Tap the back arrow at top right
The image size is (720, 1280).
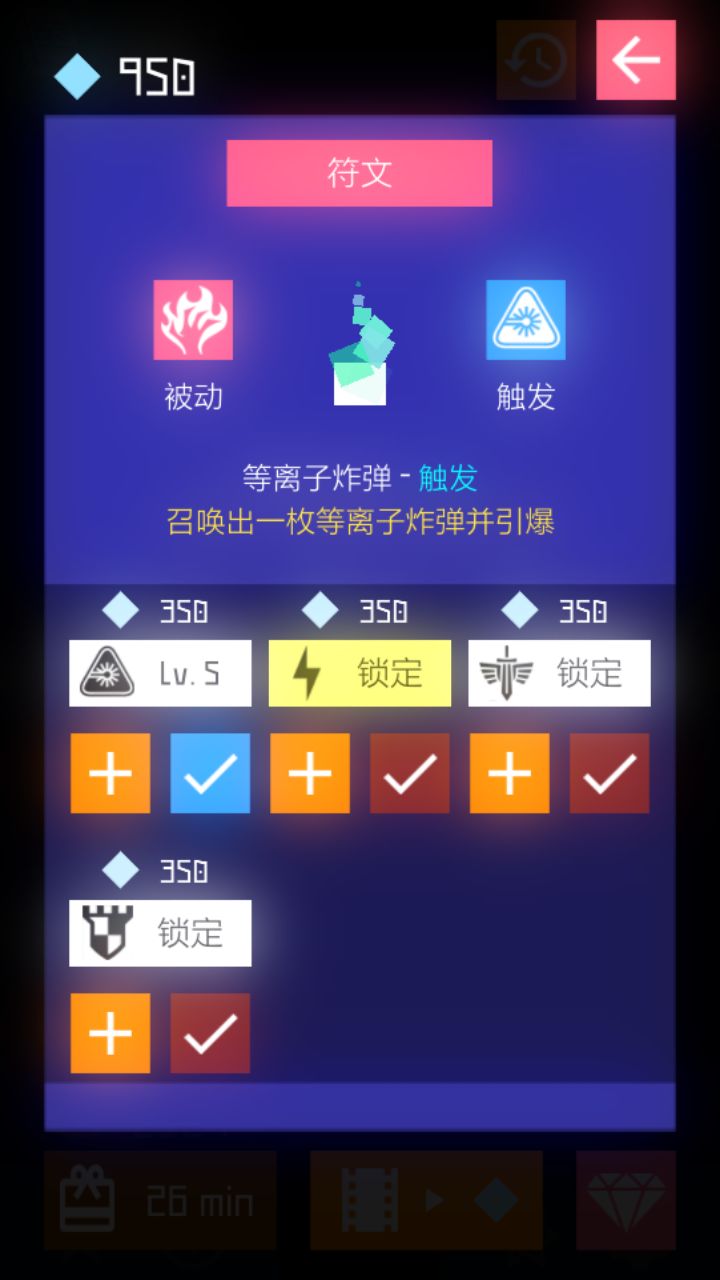(637, 60)
